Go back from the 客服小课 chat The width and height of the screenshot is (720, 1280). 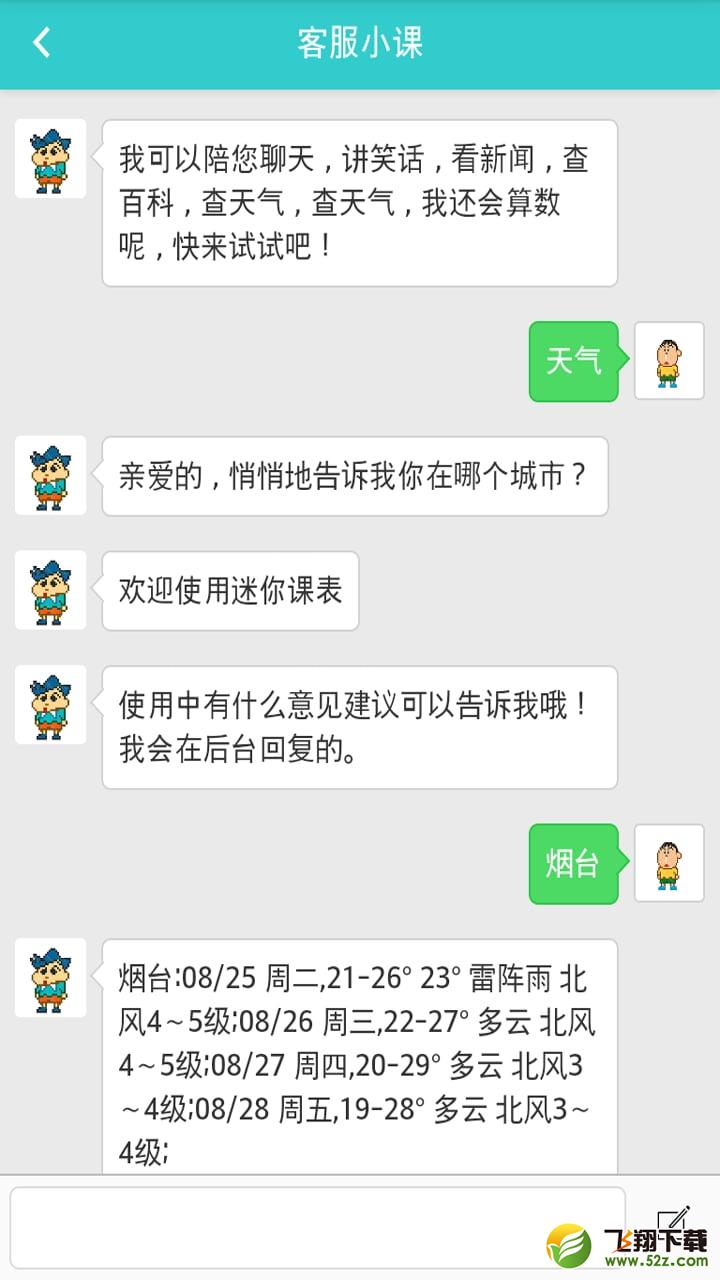click(42, 43)
